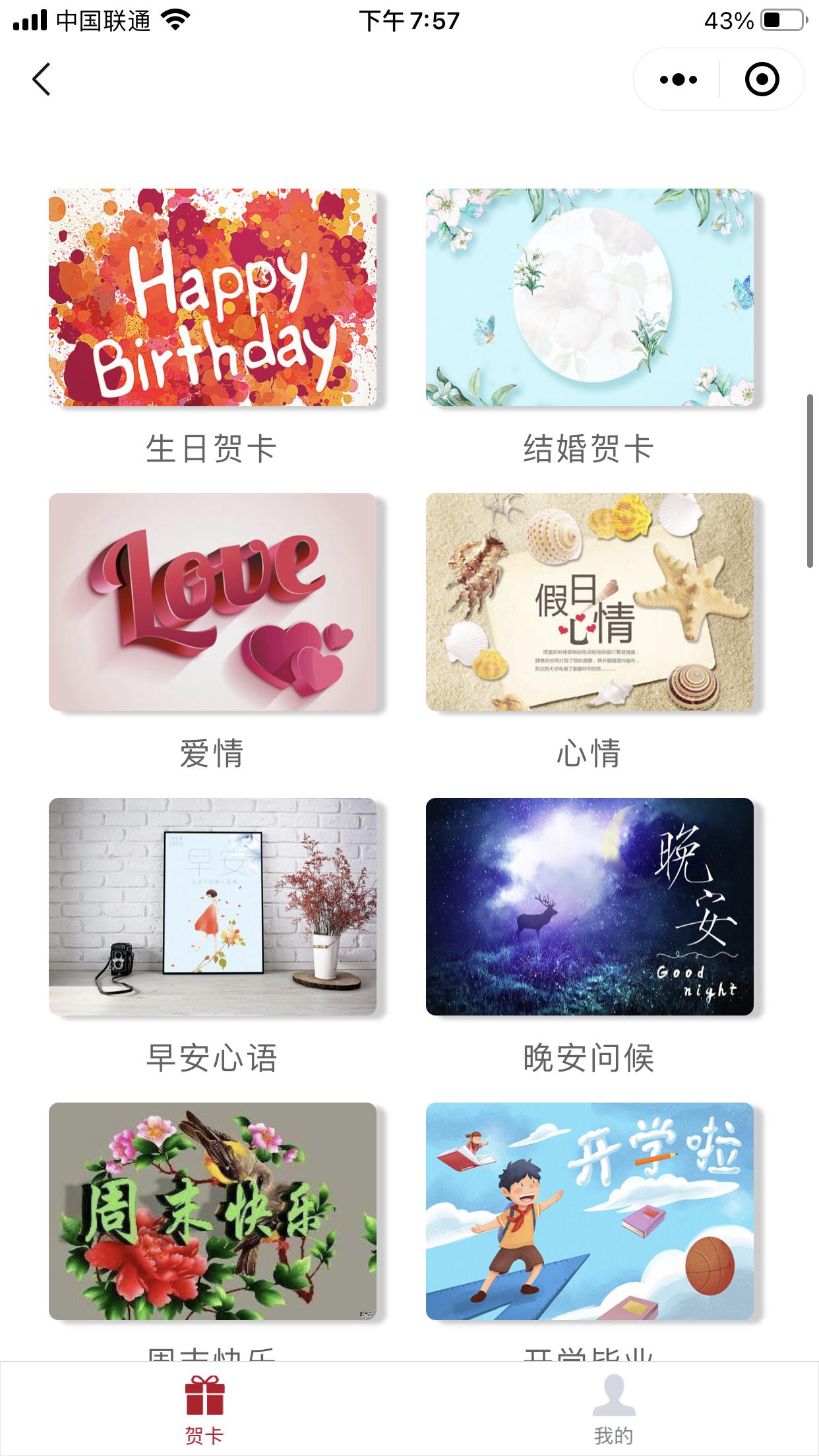
Task: Open the mini program three-dot menu
Action: 678,80
